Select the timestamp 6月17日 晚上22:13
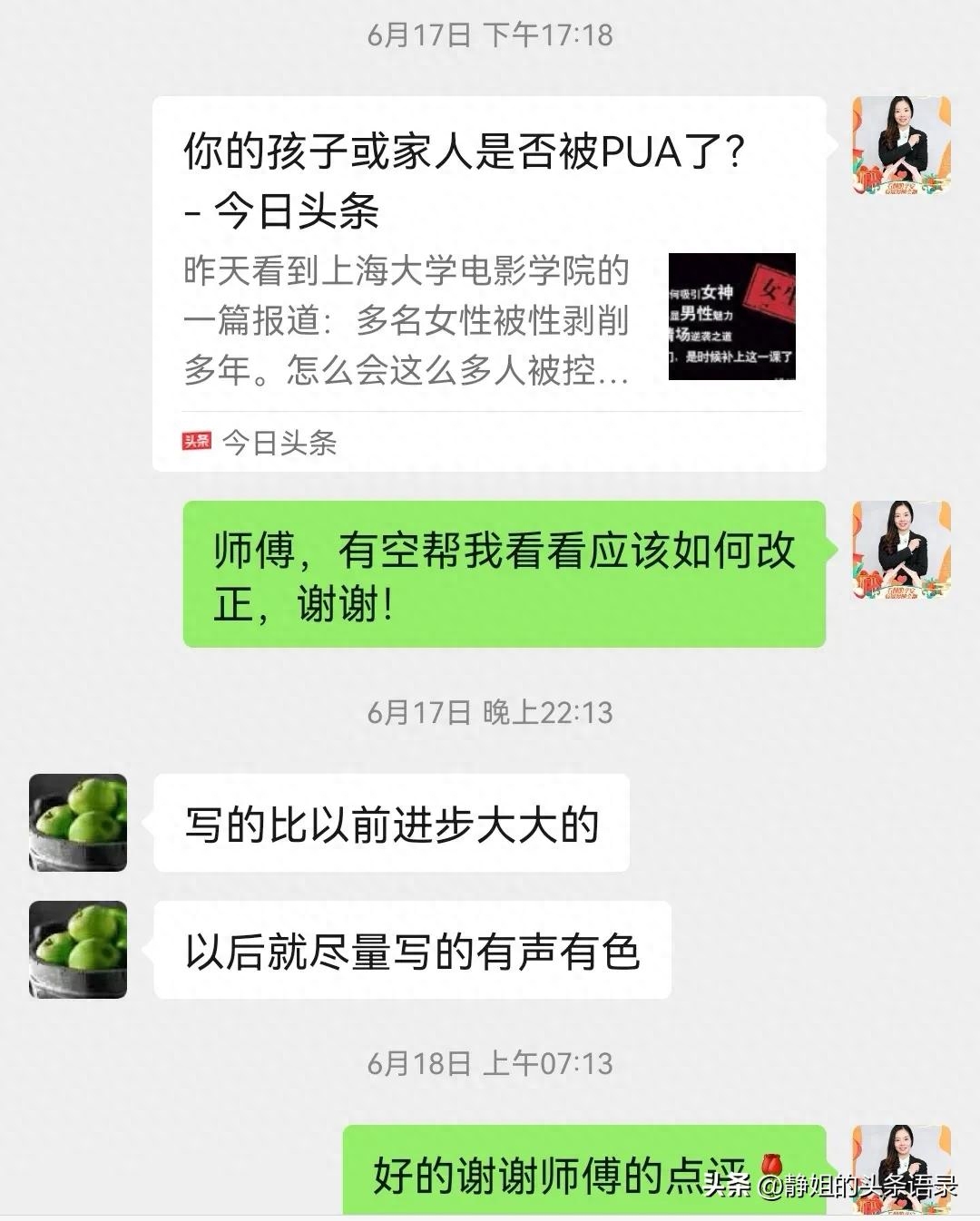The image size is (980, 1221). click(490, 715)
